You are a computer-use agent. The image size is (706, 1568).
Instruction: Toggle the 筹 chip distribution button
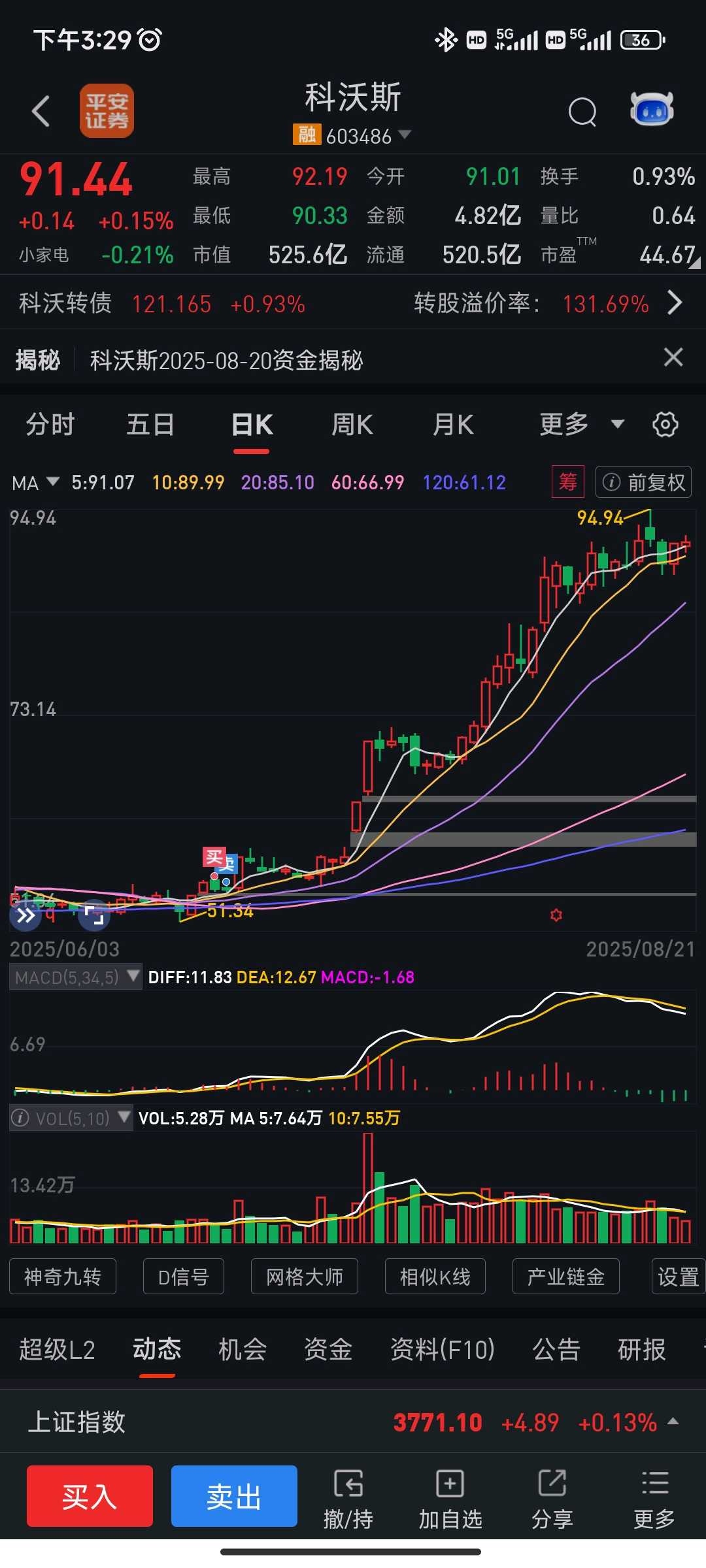click(x=567, y=482)
